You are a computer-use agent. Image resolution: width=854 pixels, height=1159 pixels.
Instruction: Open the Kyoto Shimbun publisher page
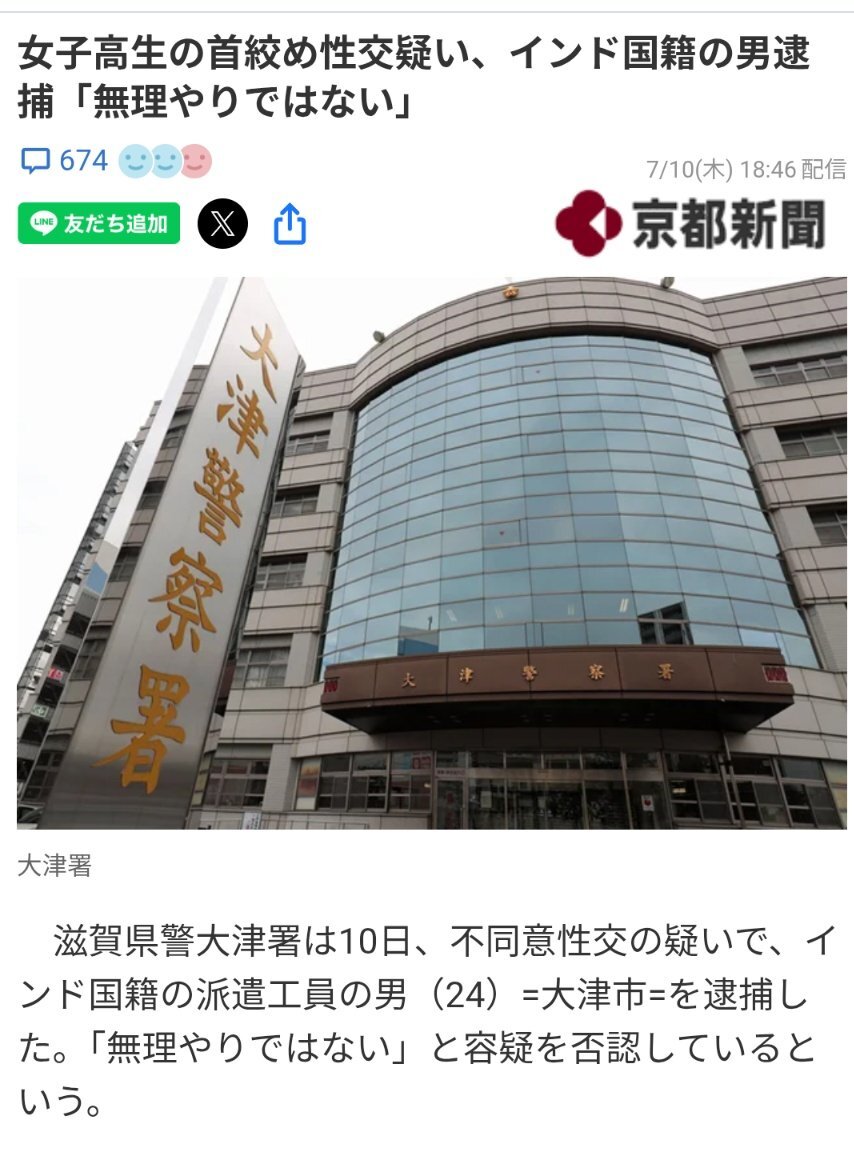click(690, 223)
